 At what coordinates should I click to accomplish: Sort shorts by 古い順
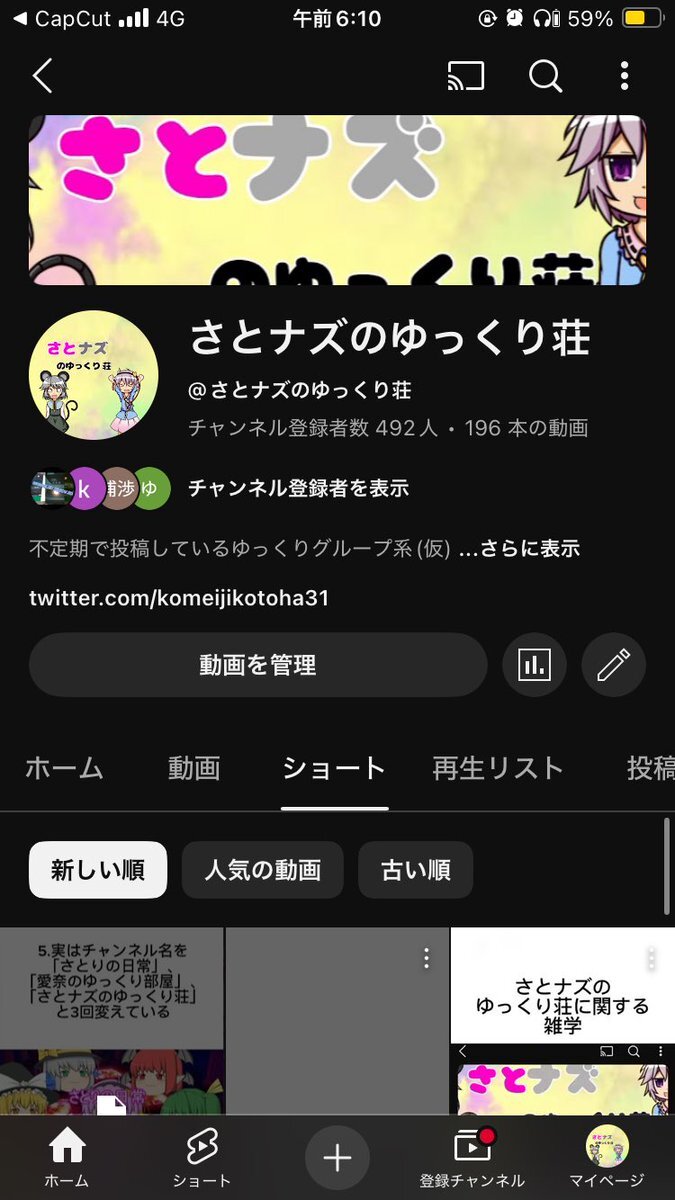(x=415, y=870)
